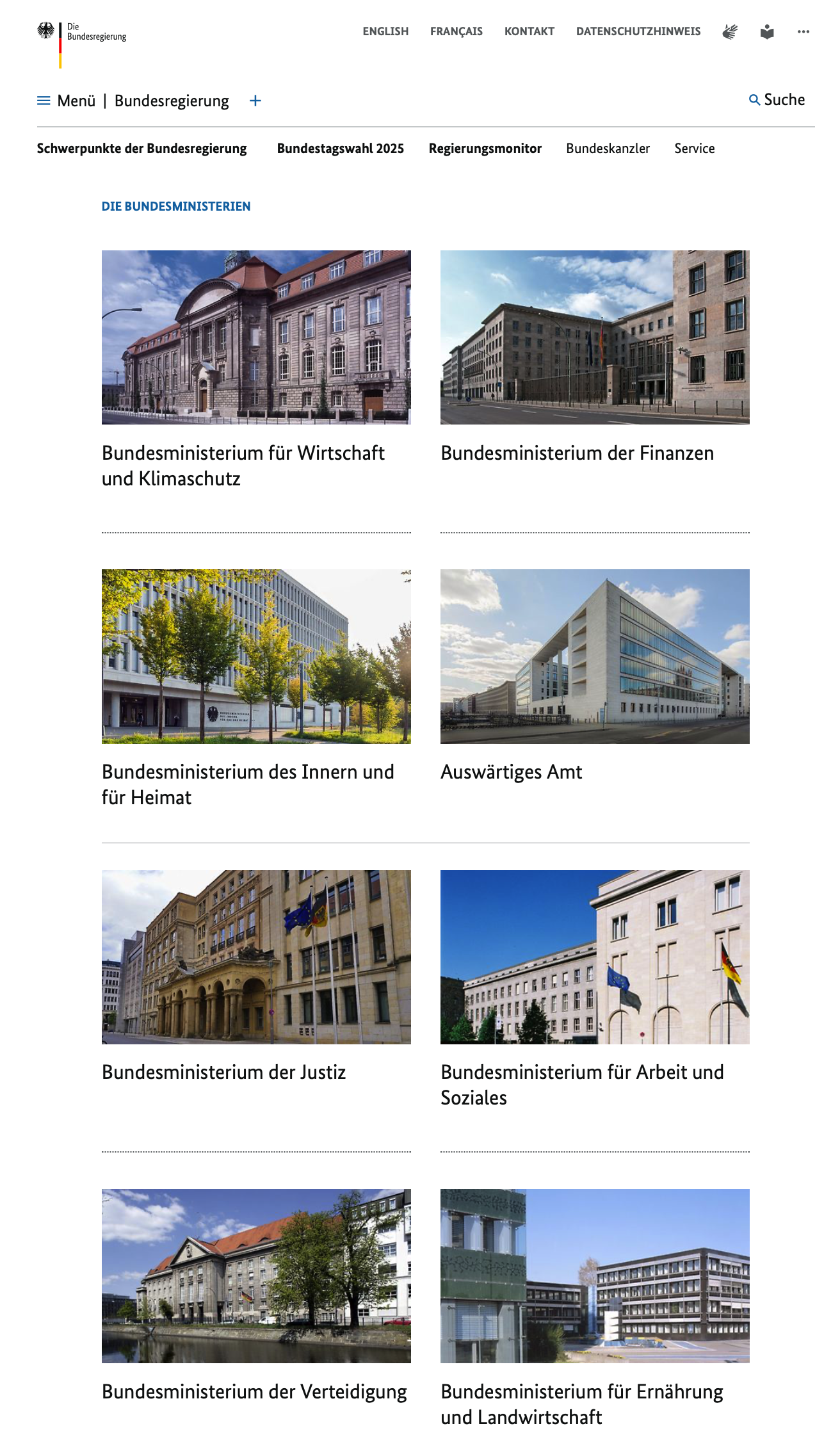Open the easy language reading icon
840x1433 pixels.
click(767, 31)
